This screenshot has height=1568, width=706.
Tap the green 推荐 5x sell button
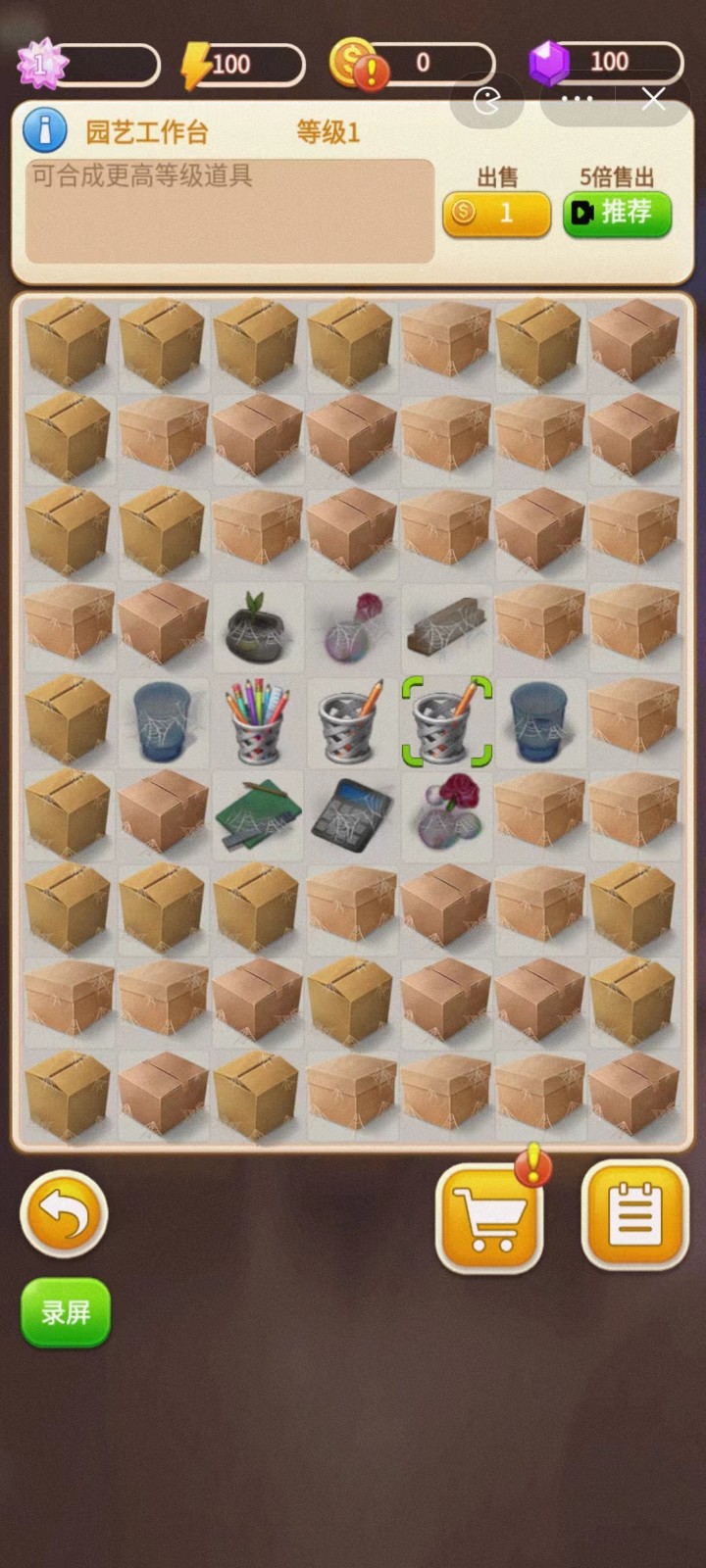[617, 213]
